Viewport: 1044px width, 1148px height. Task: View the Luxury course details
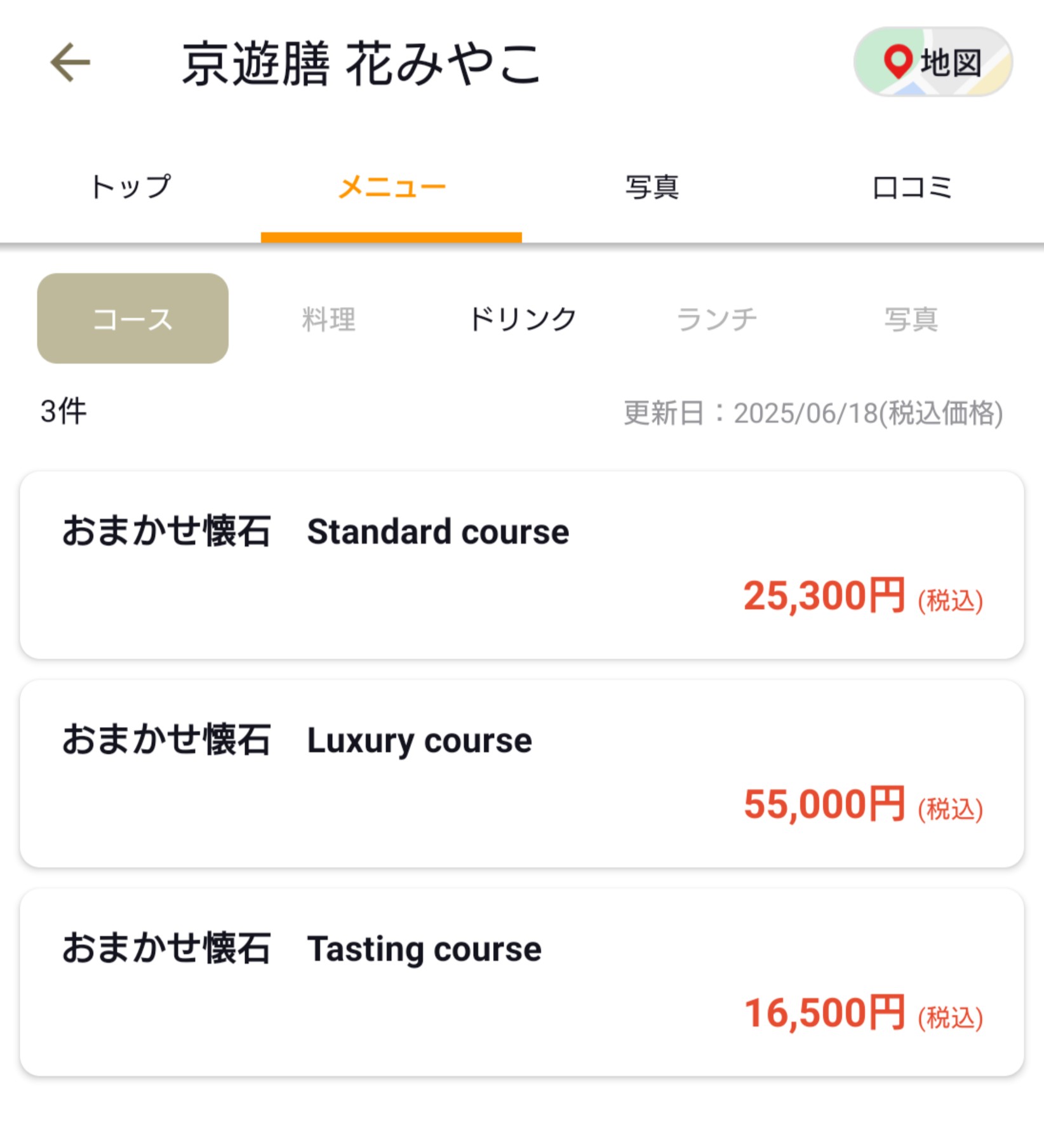[x=521, y=773]
